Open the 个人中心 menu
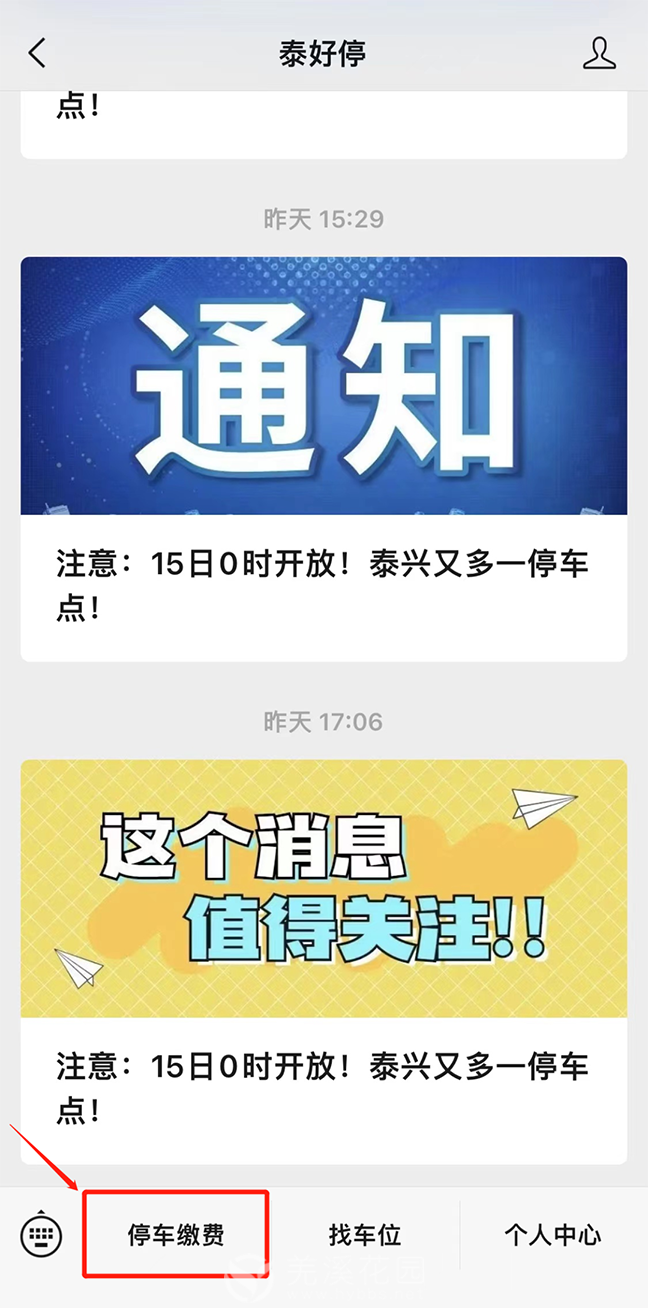Viewport: 648px width, 1308px height. coord(552,1235)
